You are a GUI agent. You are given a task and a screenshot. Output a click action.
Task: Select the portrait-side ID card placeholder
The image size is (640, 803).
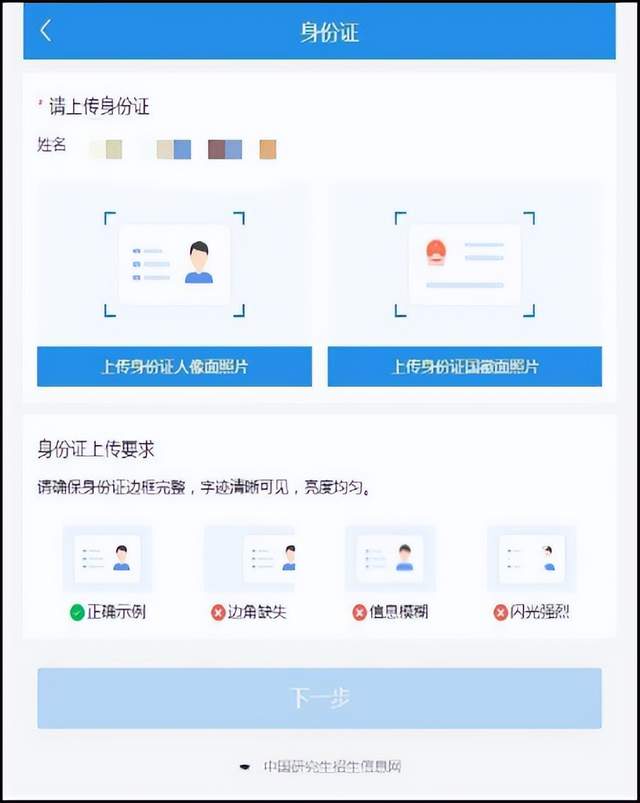tap(174, 264)
